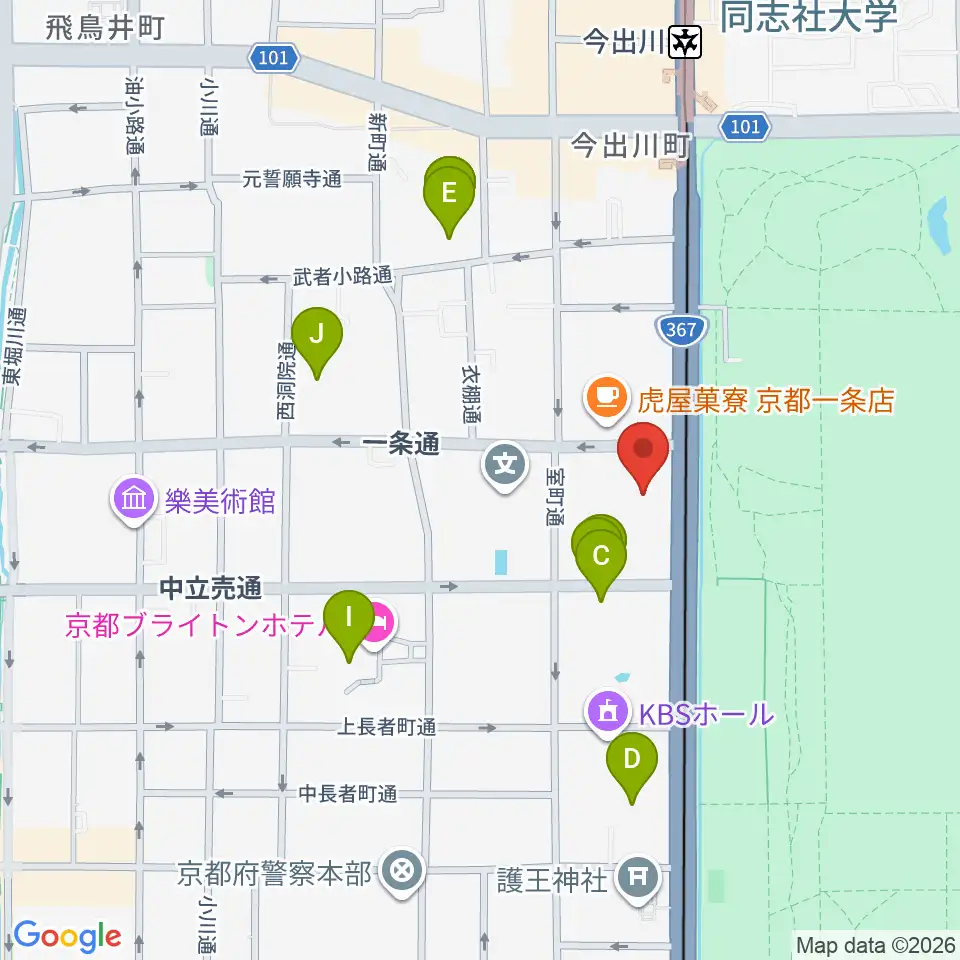Open the school pin near 一条通
The height and width of the screenshot is (960, 960).
coord(505,466)
